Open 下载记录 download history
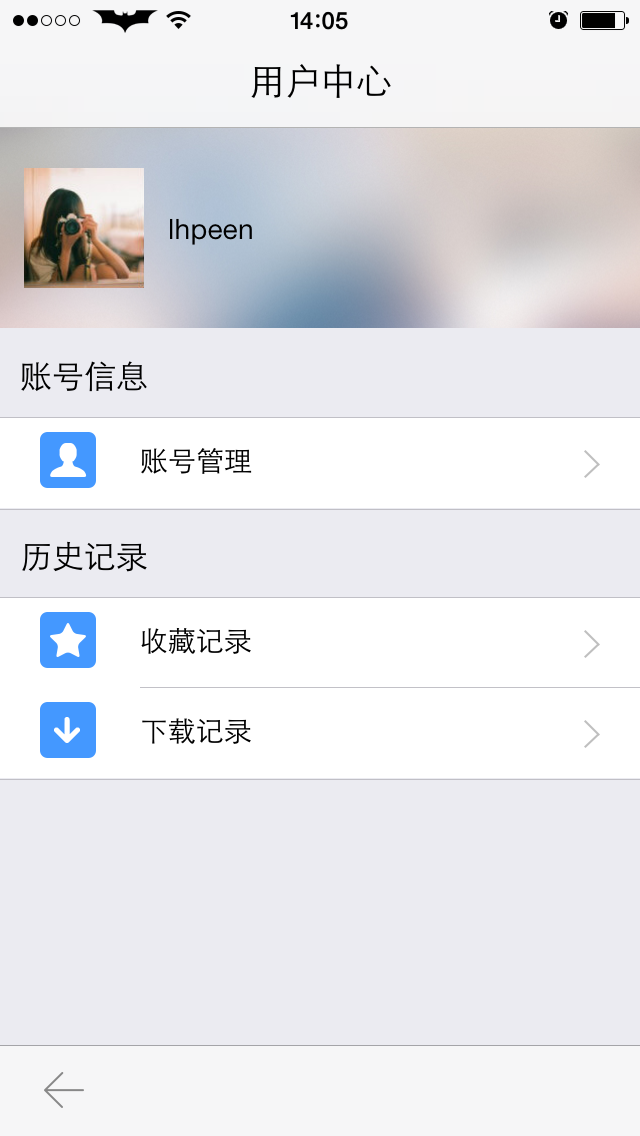 point(320,732)
